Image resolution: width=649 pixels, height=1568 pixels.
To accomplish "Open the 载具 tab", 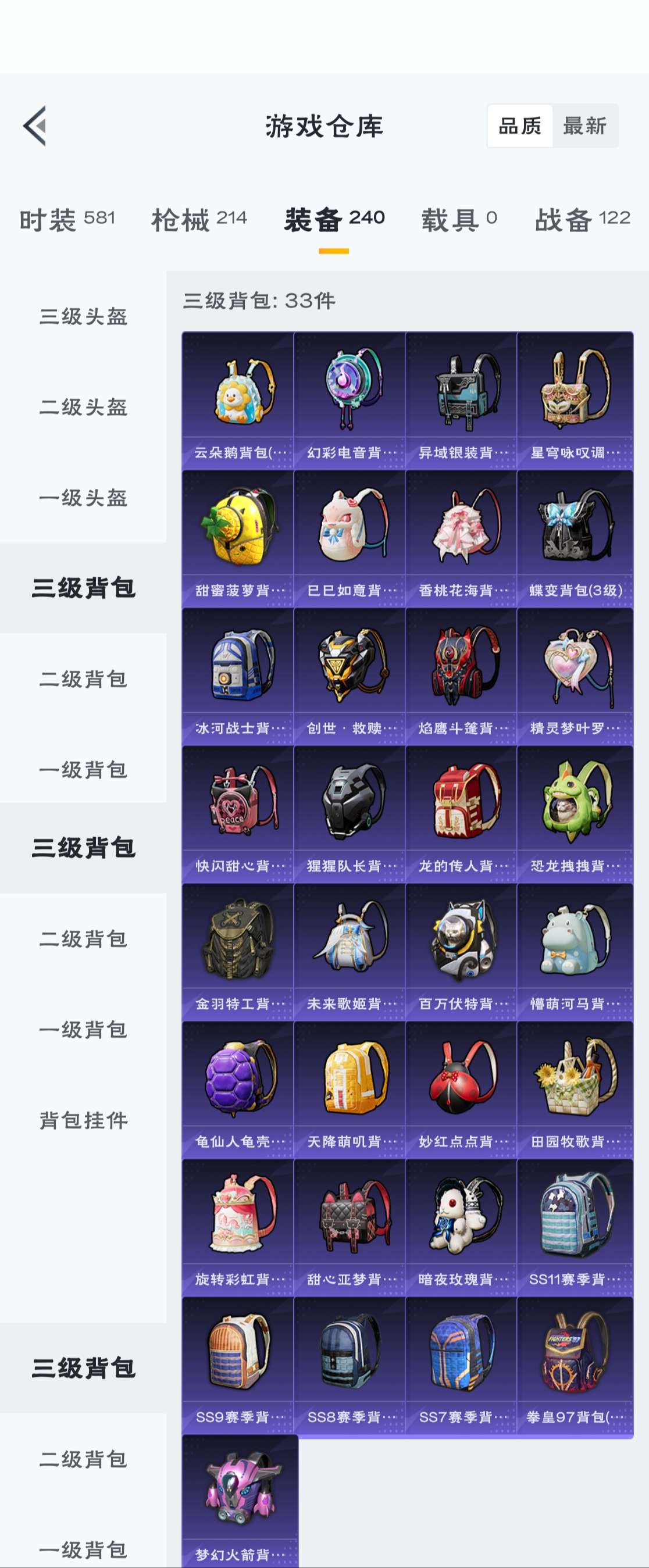I will [459, 219].
